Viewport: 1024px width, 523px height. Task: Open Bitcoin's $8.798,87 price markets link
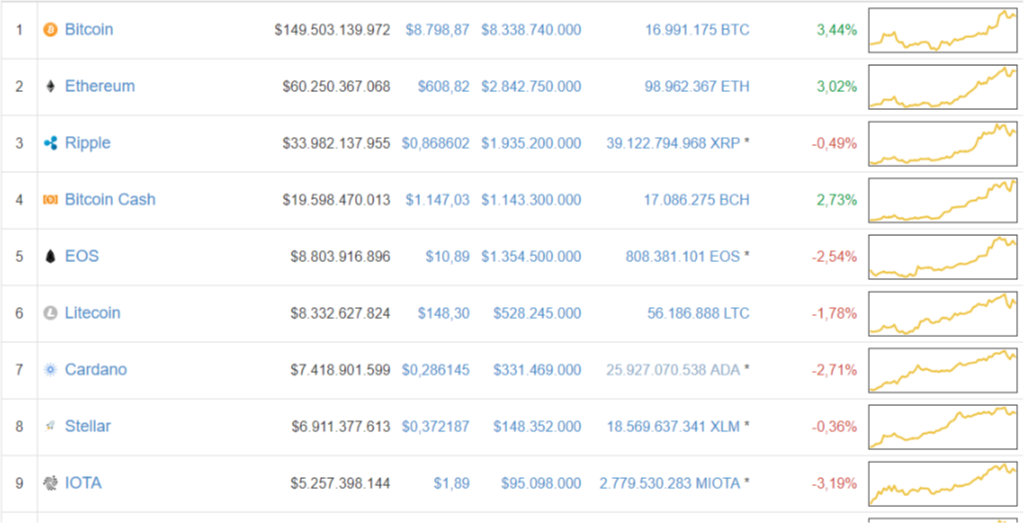coord(437,30)
